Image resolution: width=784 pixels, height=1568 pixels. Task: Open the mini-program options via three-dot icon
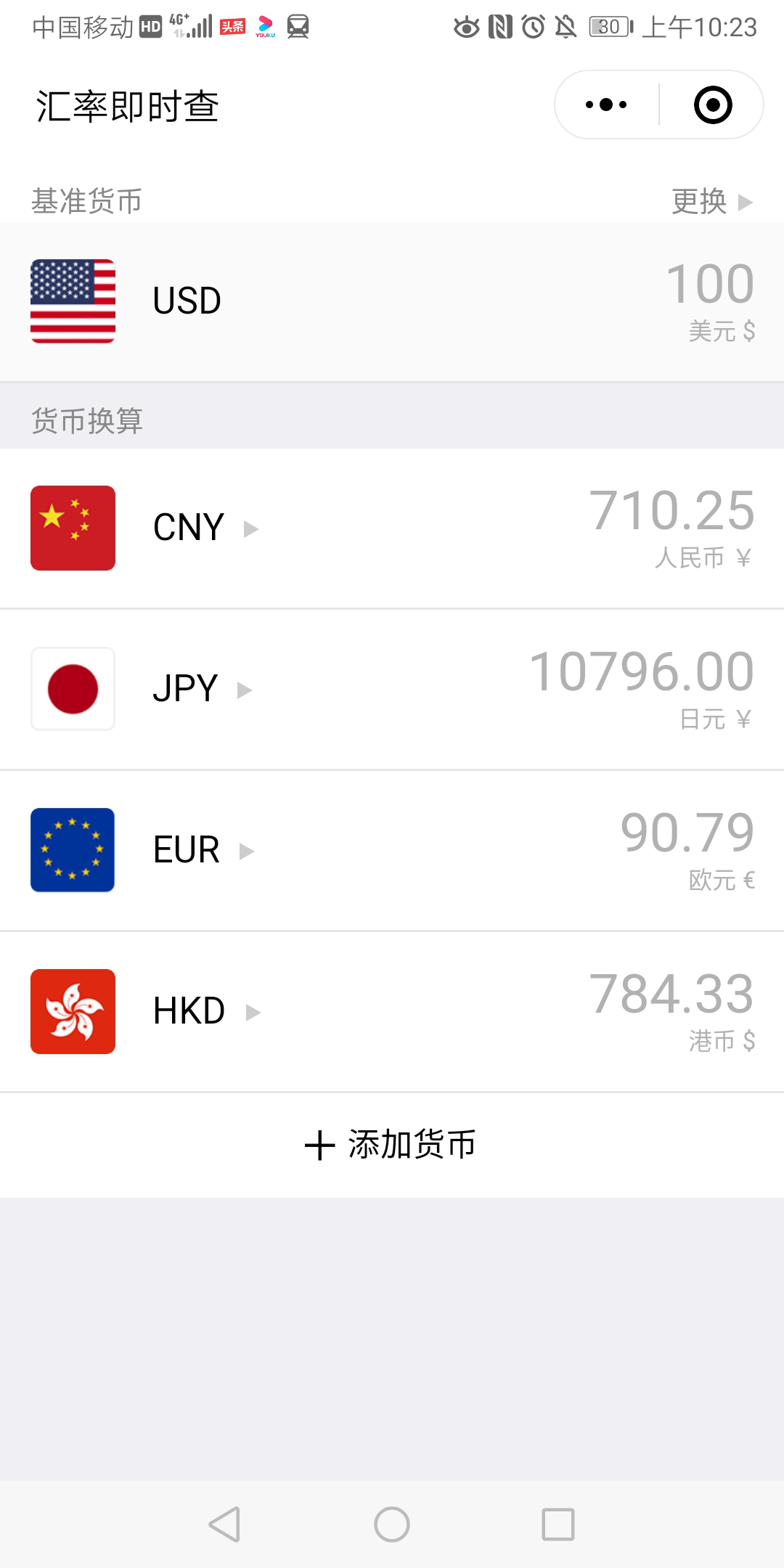click(605, 105)
